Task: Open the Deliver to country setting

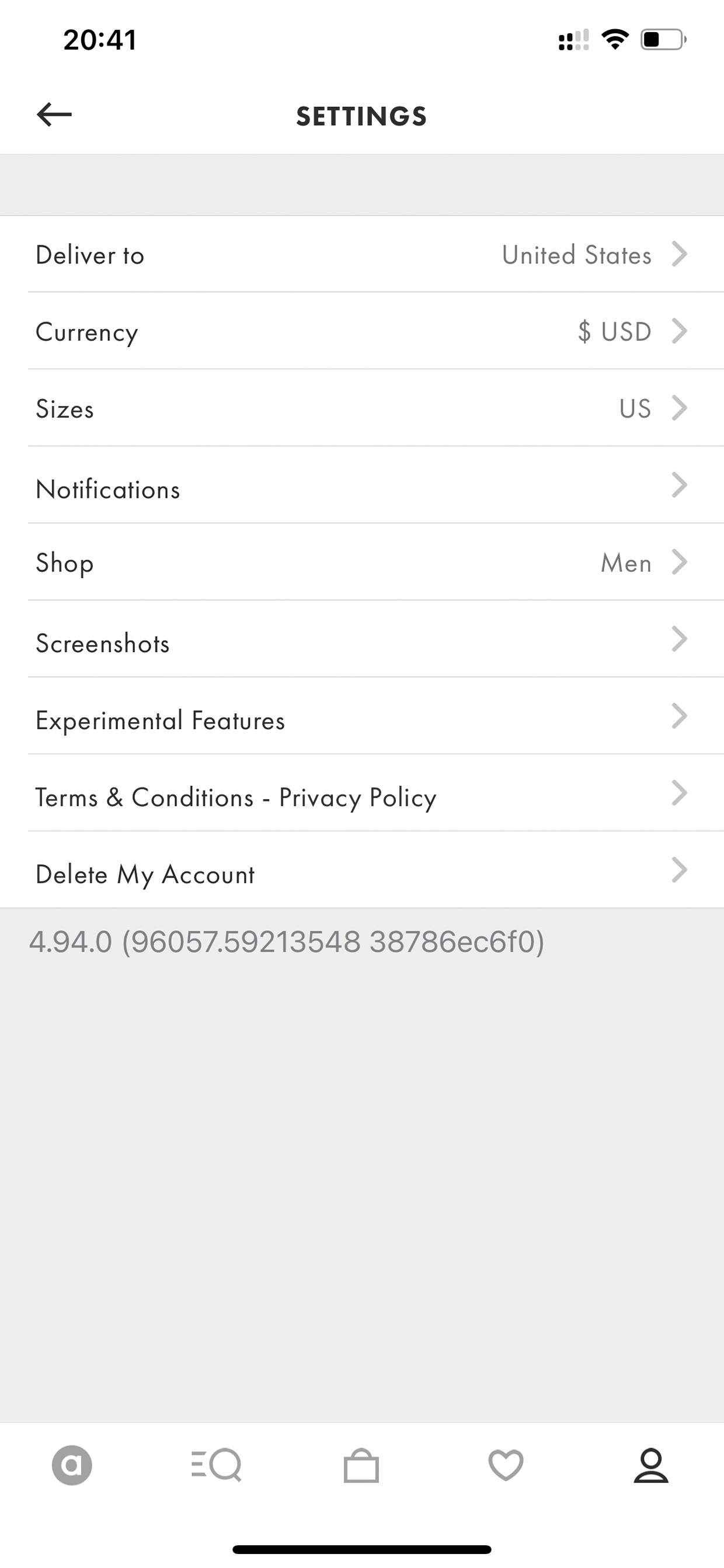Action: pos(362,254)
